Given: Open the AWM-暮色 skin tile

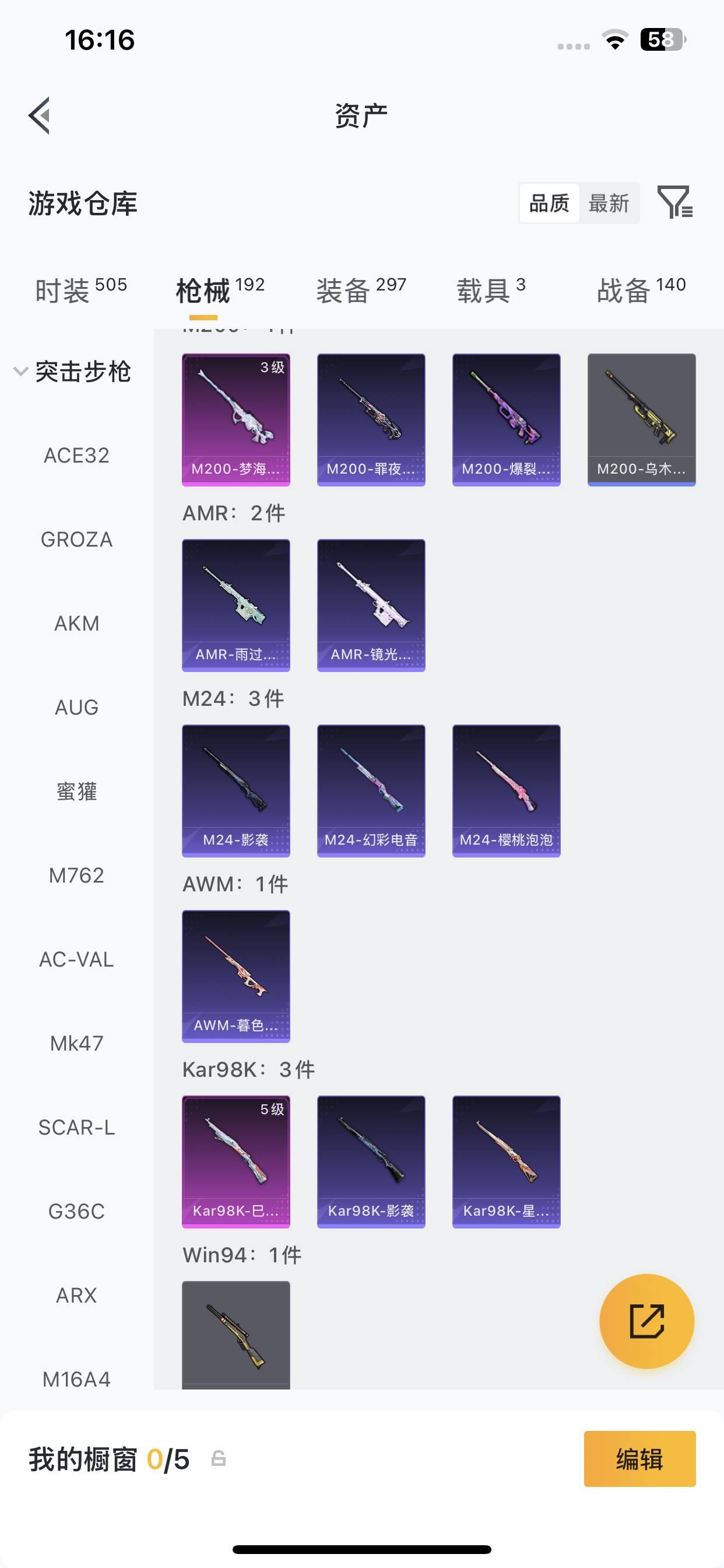Looking at the screenshot, I should tap(236, 976).
